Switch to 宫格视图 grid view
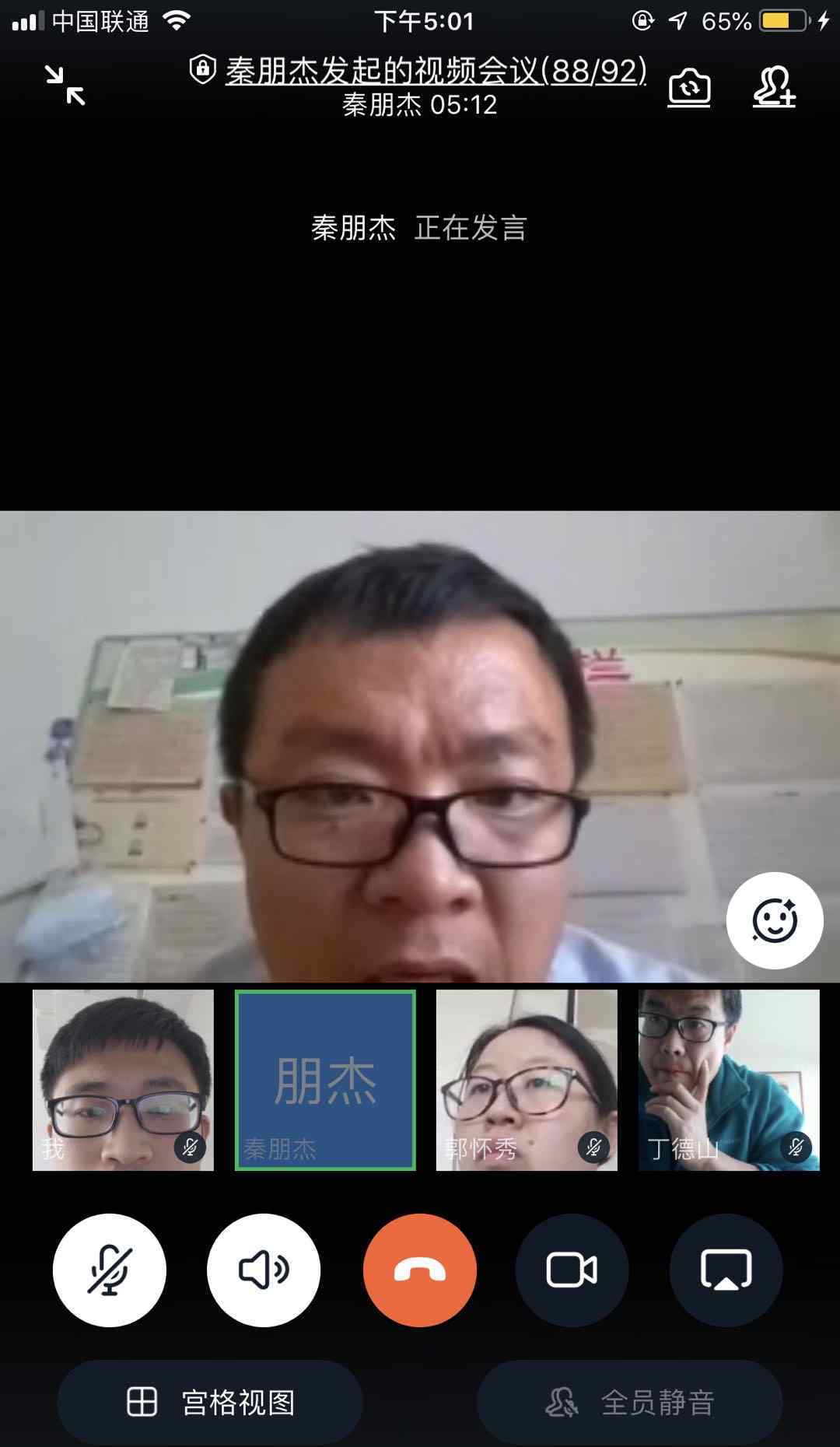The height and width of the screenshot is (1447, 840). pos(210,1403)
